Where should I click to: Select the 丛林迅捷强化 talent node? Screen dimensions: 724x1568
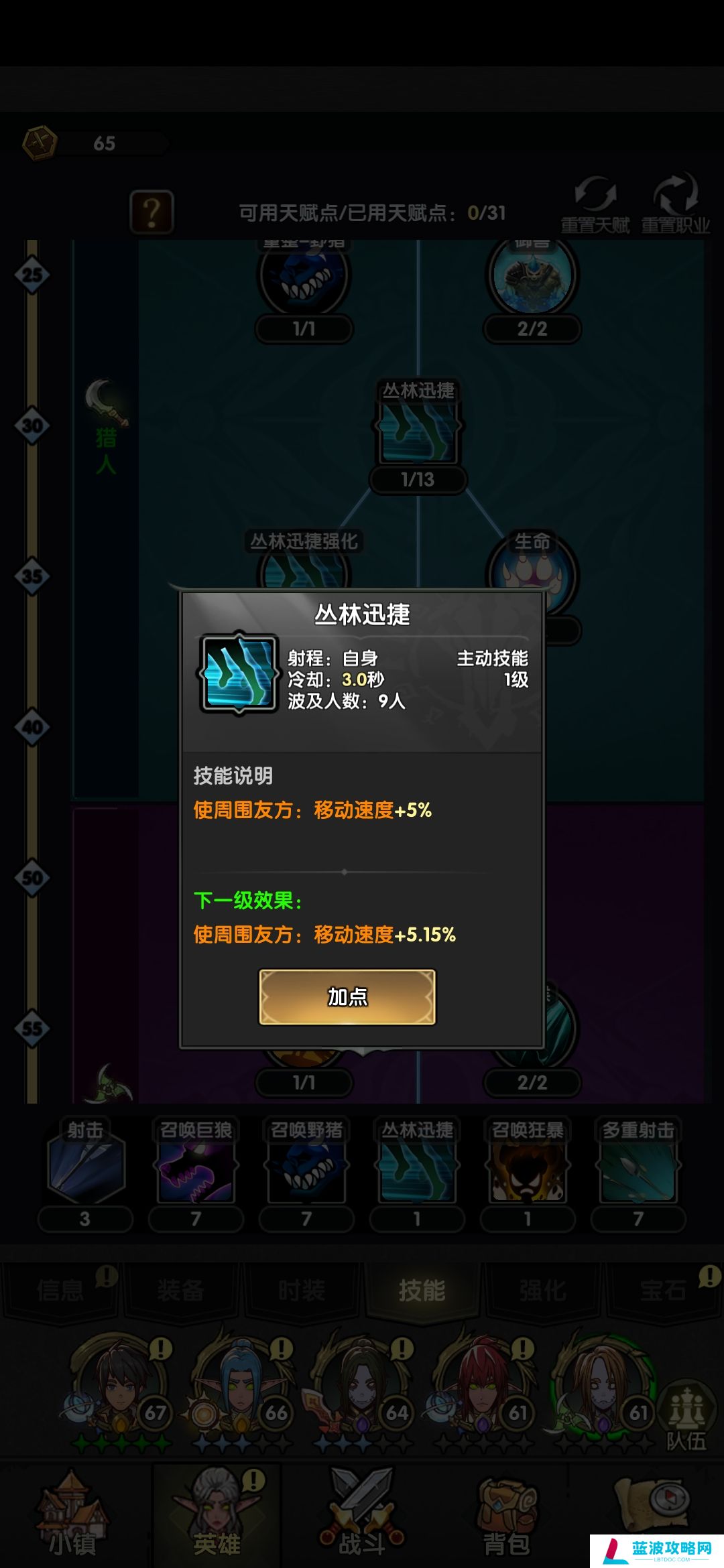[304, 566]
